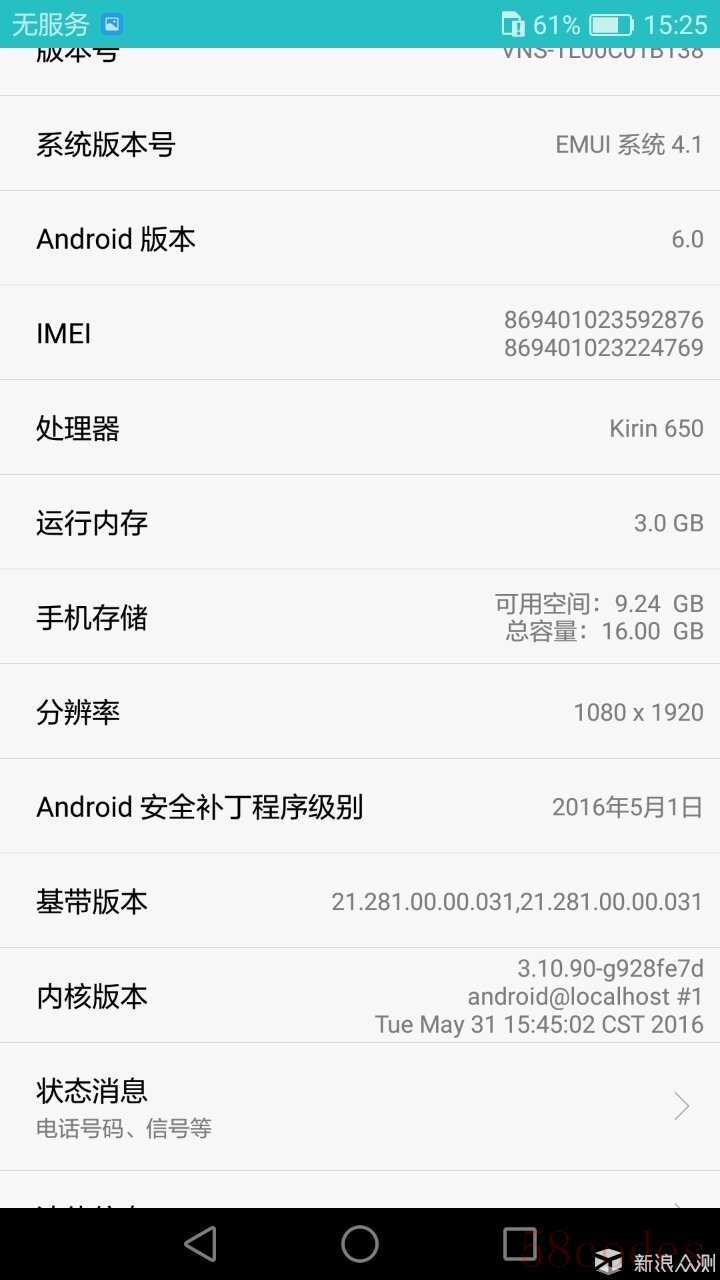This screenshot has width=720, height=1280.
Task: Go to home via navigation bar circle
Action: [360, 1244]
